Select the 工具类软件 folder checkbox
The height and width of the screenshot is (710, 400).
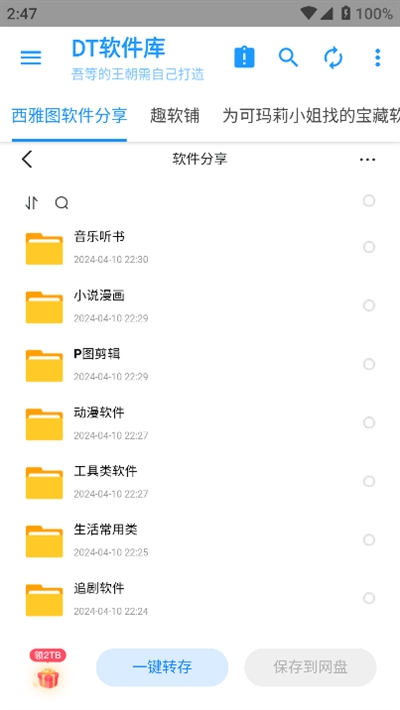click(369, 481)
